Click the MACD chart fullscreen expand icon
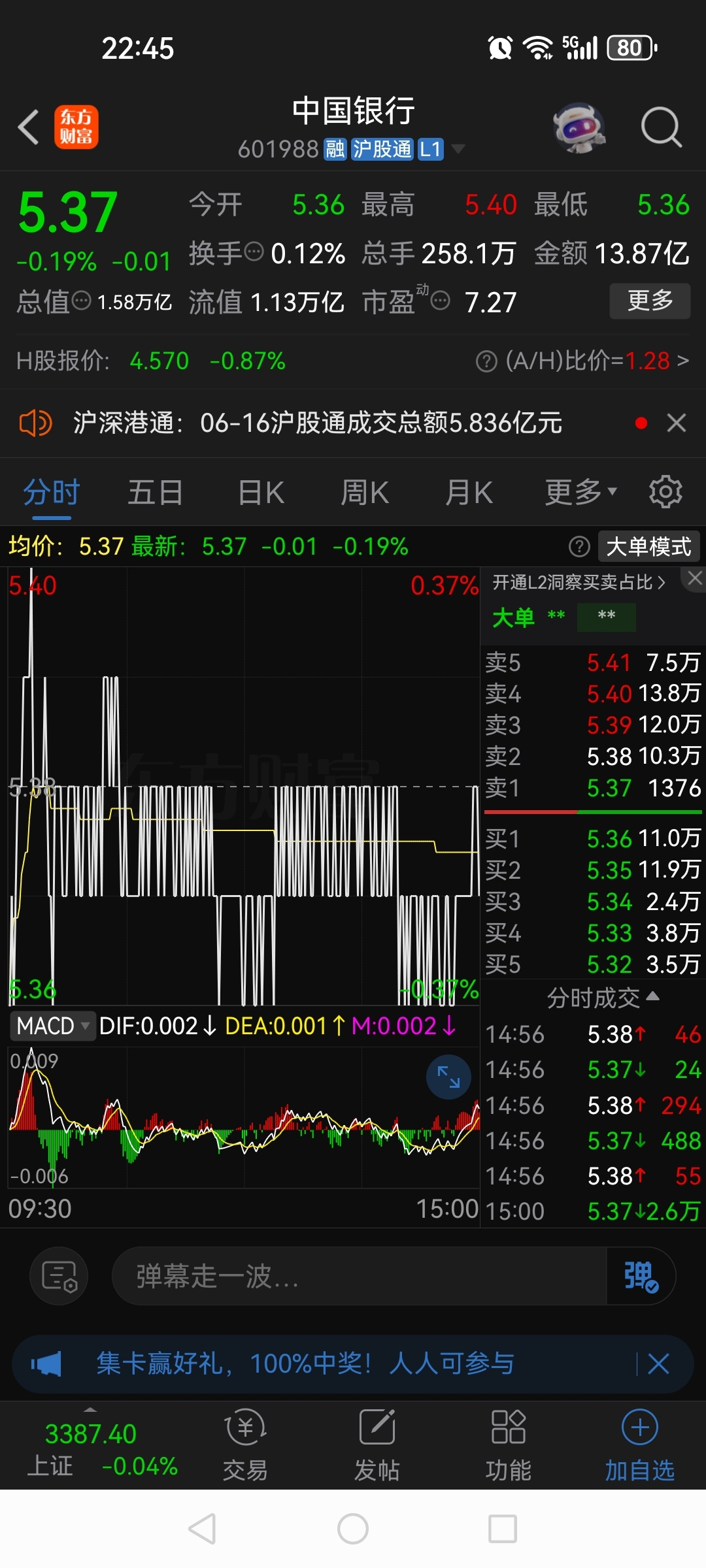Screen dimensions: 706x1568 point(448,1077)
